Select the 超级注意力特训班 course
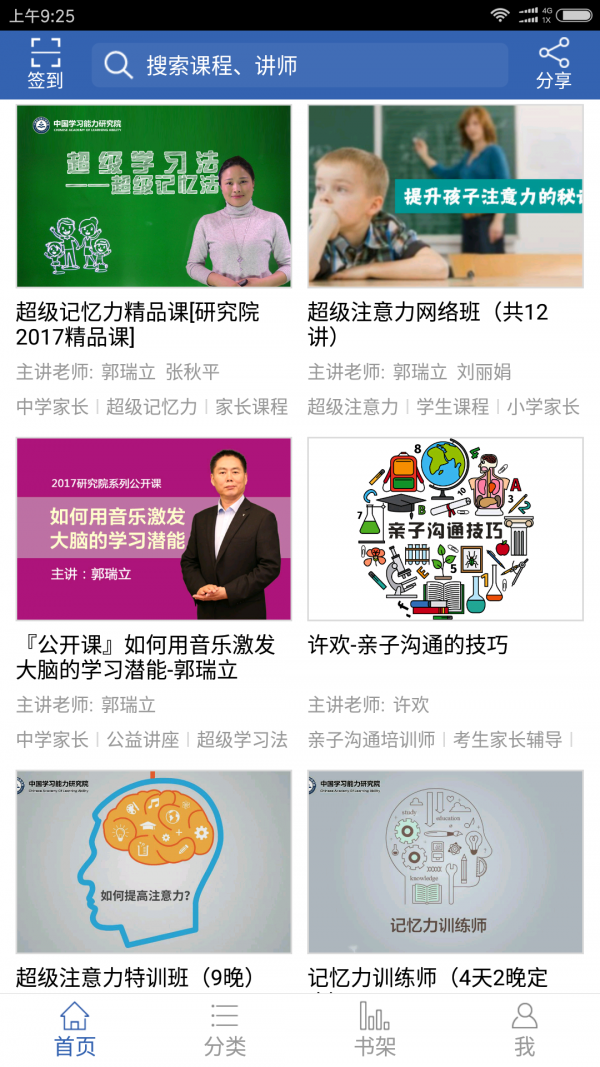 (x=154, y=861)
